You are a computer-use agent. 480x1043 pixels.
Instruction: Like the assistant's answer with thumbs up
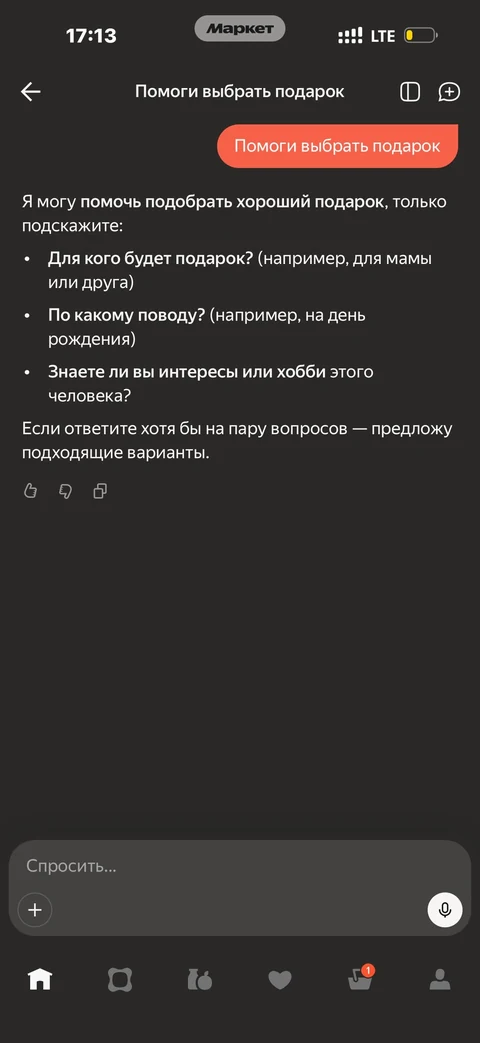click(30, 492)
